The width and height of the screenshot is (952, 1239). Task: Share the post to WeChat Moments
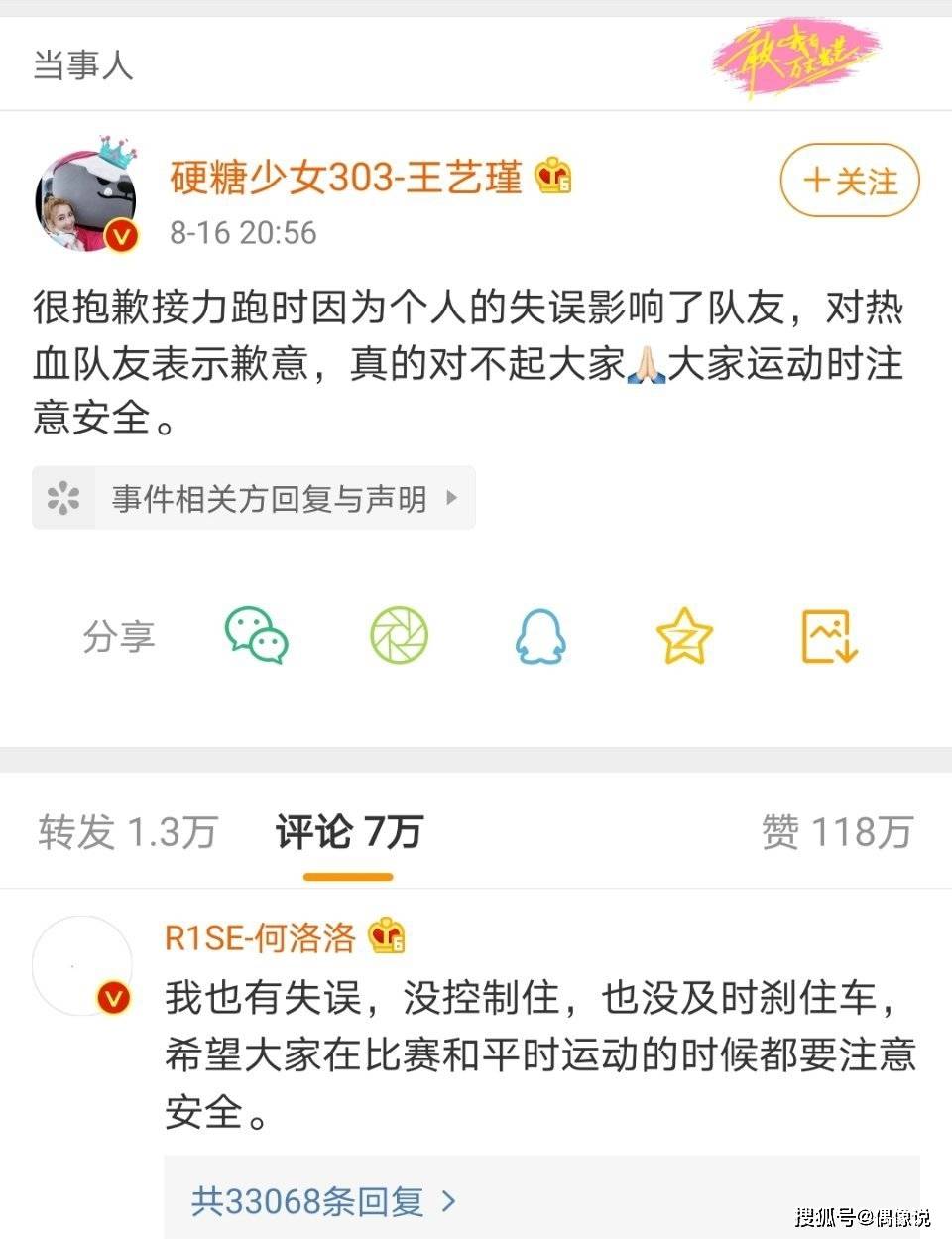click(x=399, y=635)
